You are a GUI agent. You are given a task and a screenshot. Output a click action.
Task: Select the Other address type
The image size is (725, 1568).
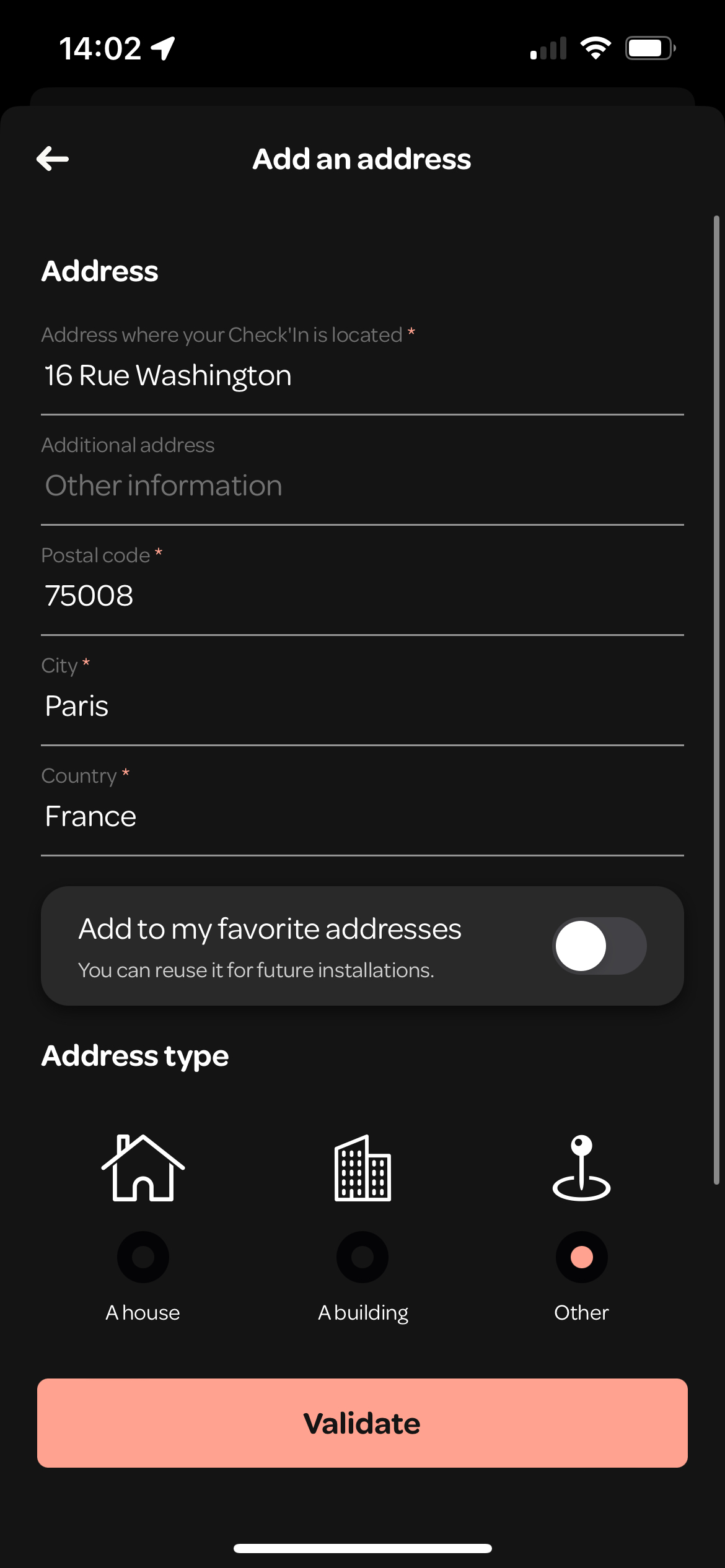(x=582, y=1257)
